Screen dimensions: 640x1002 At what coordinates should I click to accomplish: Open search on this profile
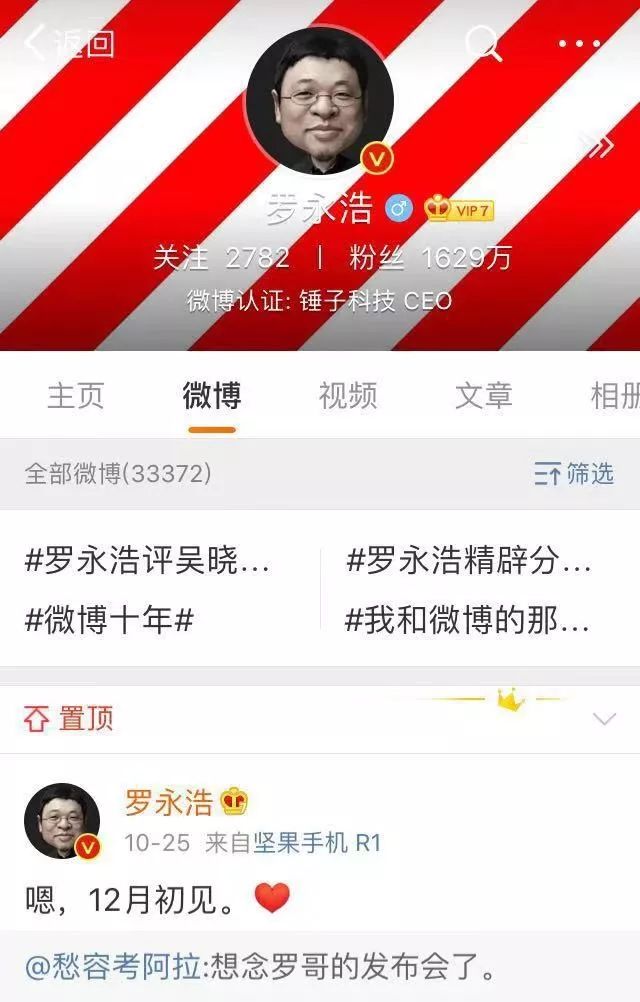coord(483,43)
